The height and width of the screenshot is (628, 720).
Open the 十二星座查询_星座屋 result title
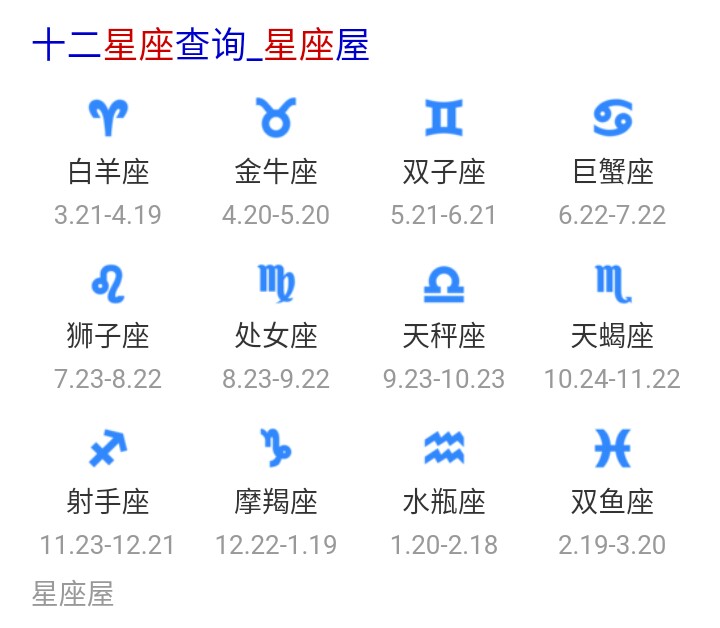[201, 46]
